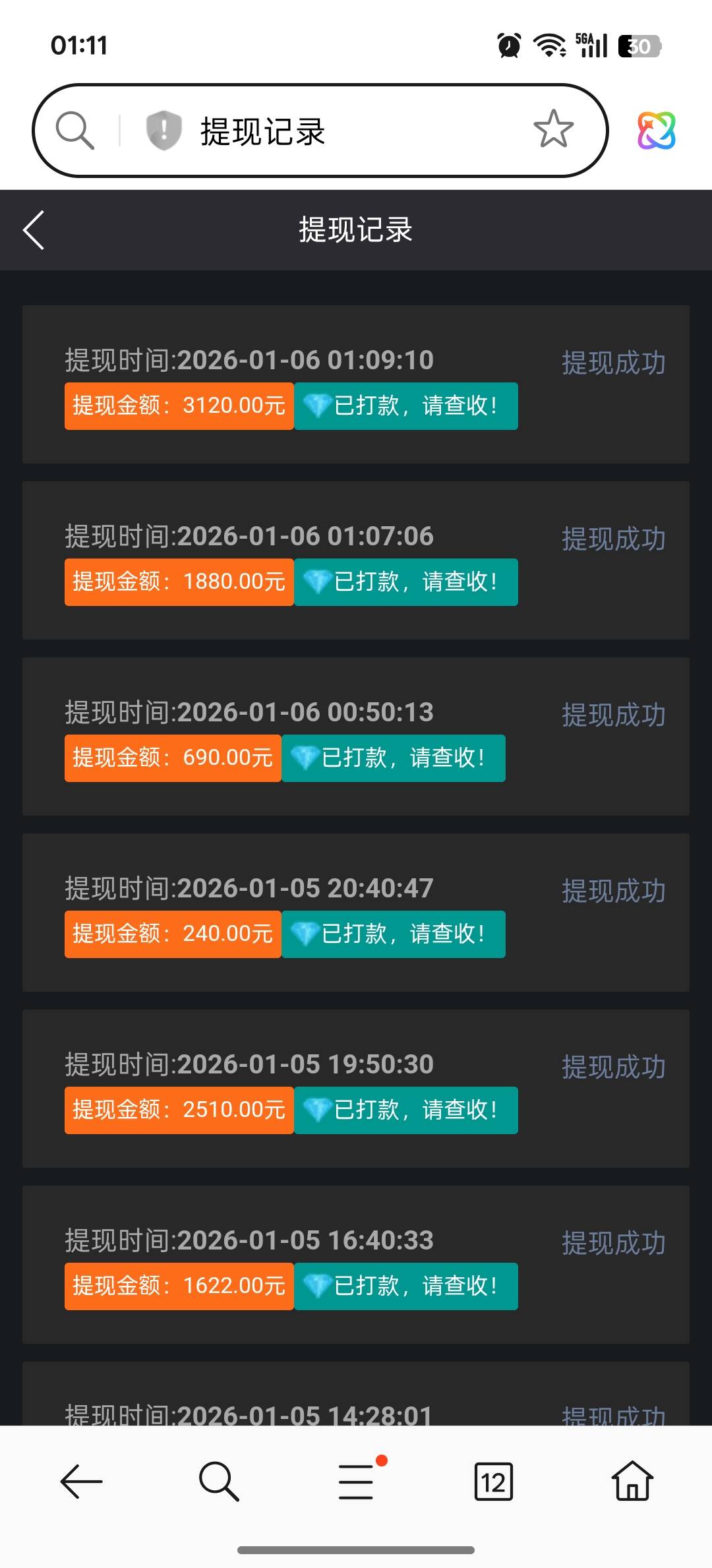The image size is (712, 1568).
Task: Bookmark this page with the star icon
Action: pyautogui.click(x=553, y=129)
